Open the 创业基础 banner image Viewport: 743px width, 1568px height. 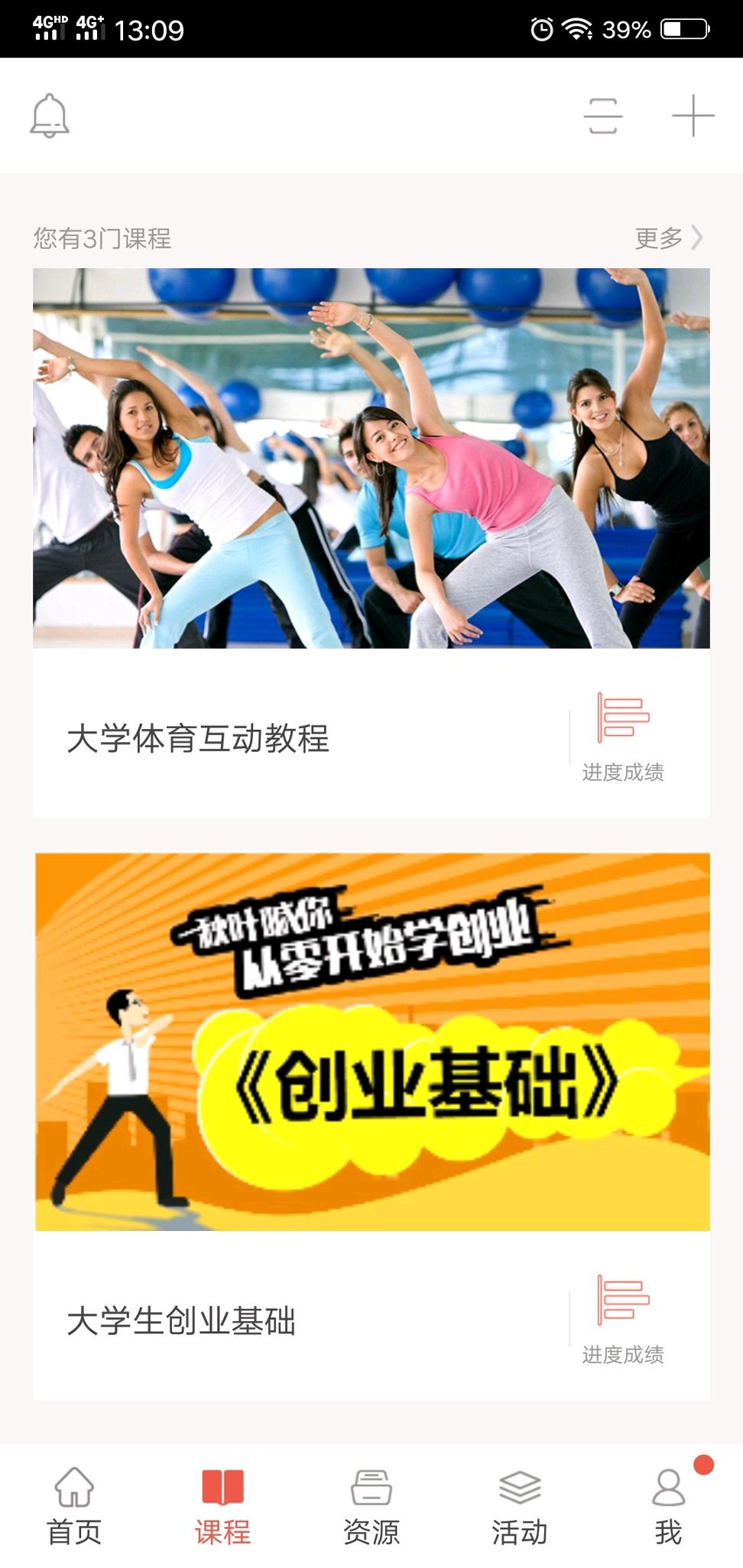(x=371, y=1039)
